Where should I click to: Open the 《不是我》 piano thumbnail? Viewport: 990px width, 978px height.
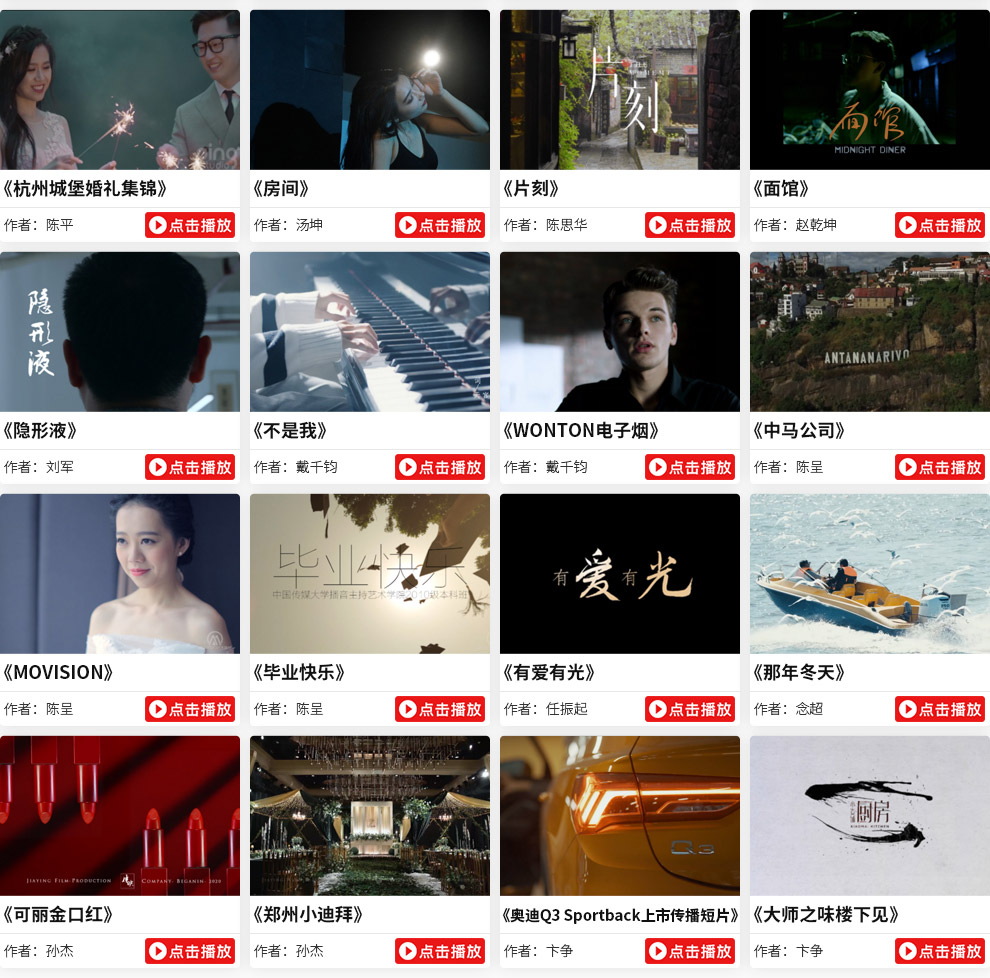click(370, 332)
